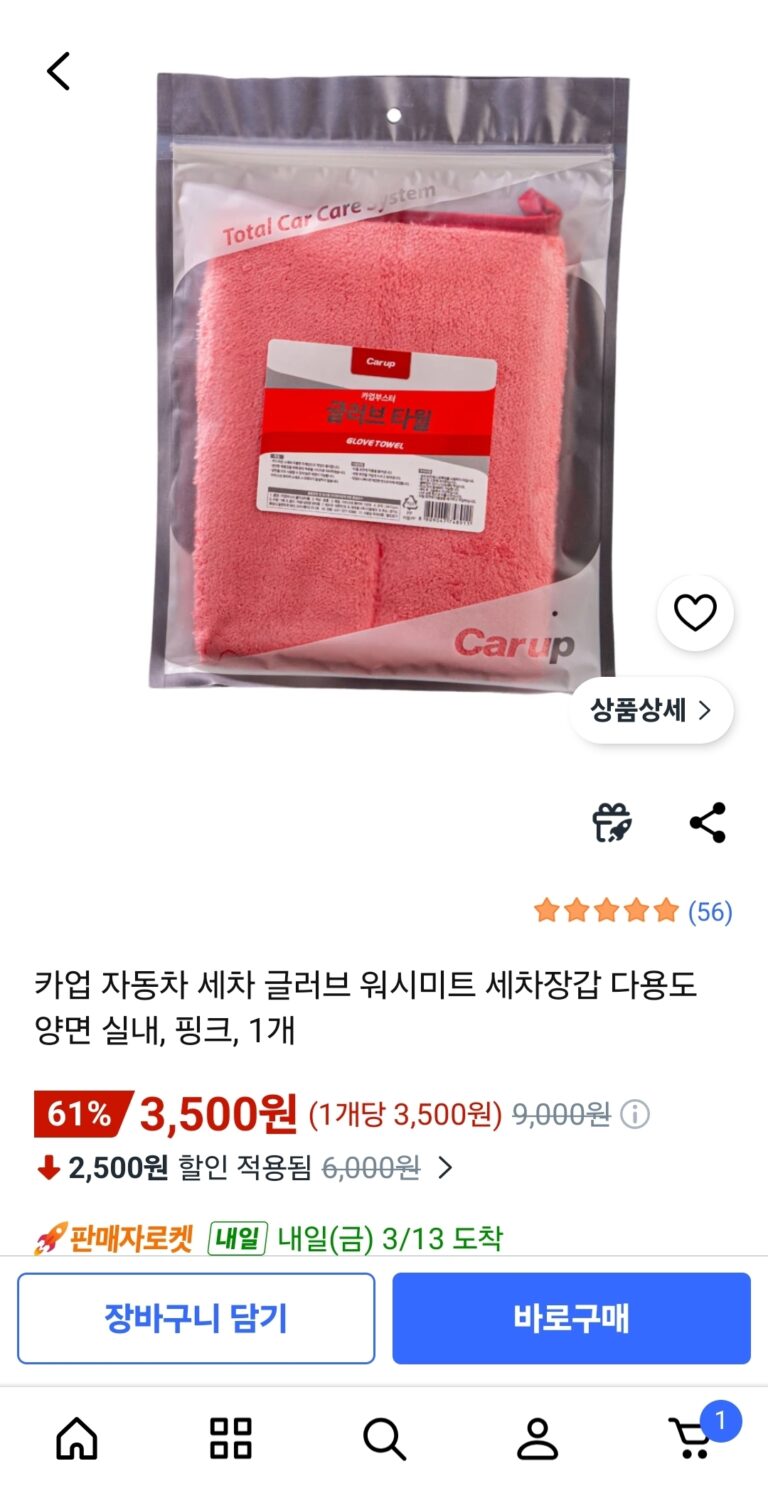Go to the home tab
768x1498 pixels.
77,1440
